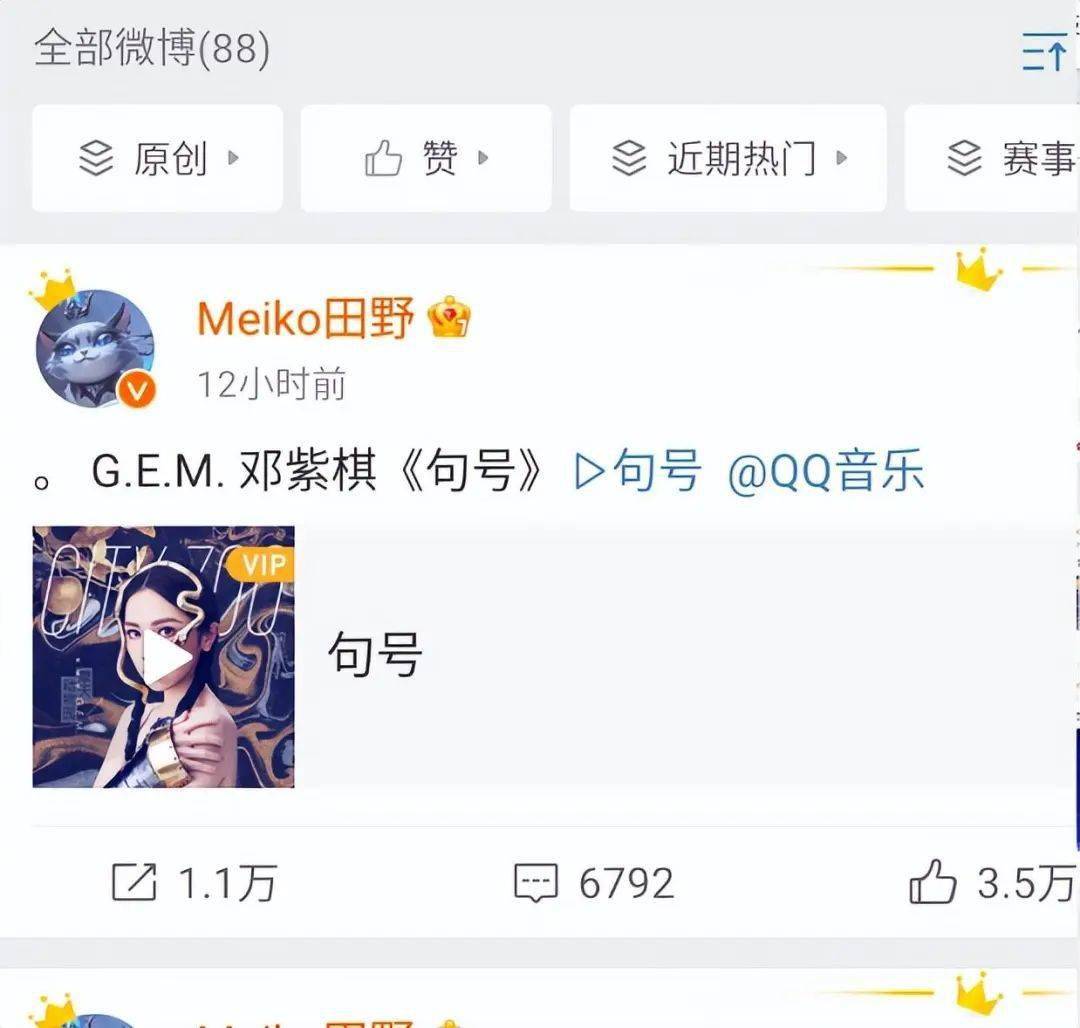Tap the Meiko田野 username
This screenshot has height=1028, width=1080.
pyautogui.click(x=305, y=319)
